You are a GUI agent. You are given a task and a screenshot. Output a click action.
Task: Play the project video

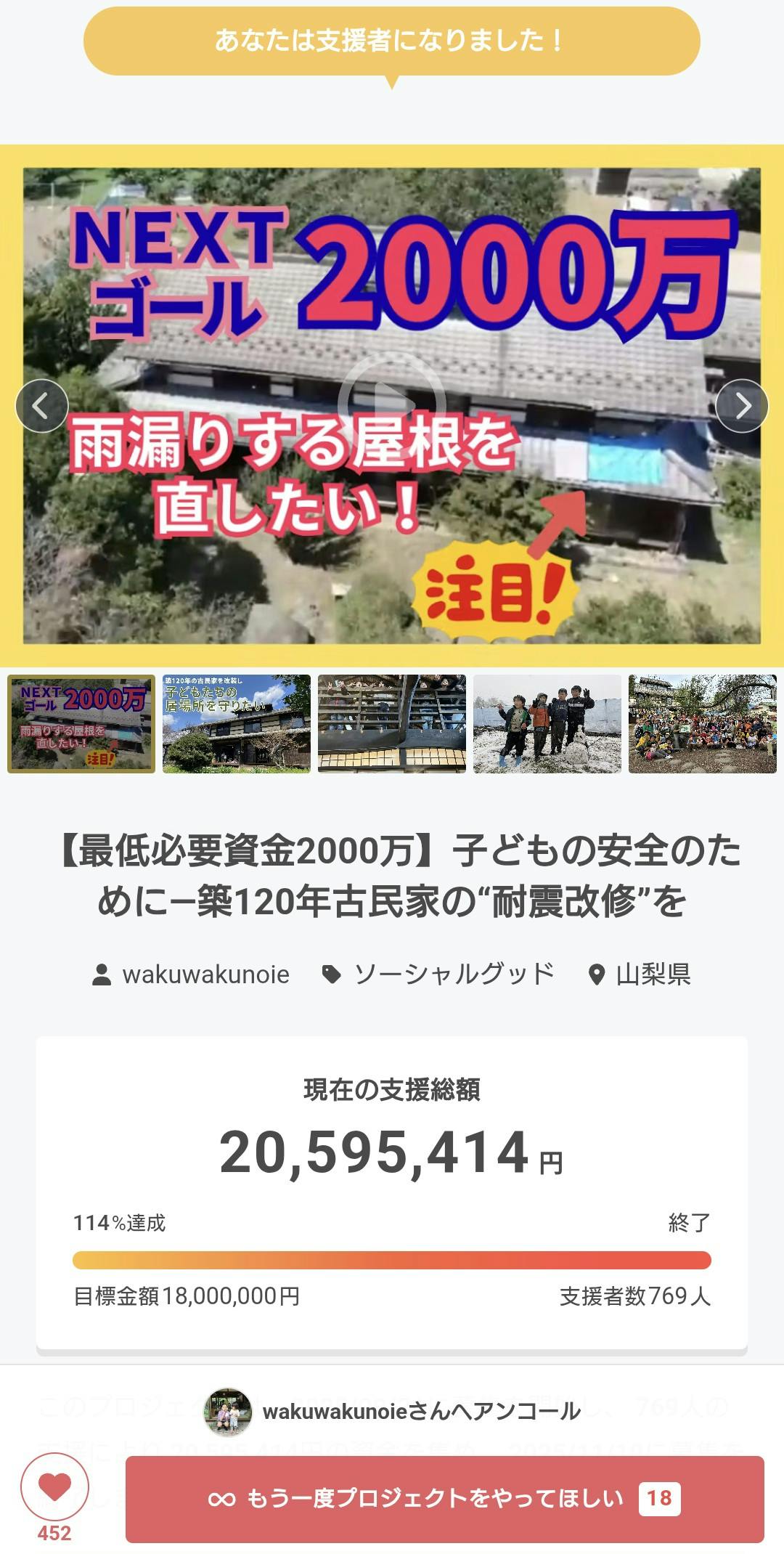pos(391,405)
